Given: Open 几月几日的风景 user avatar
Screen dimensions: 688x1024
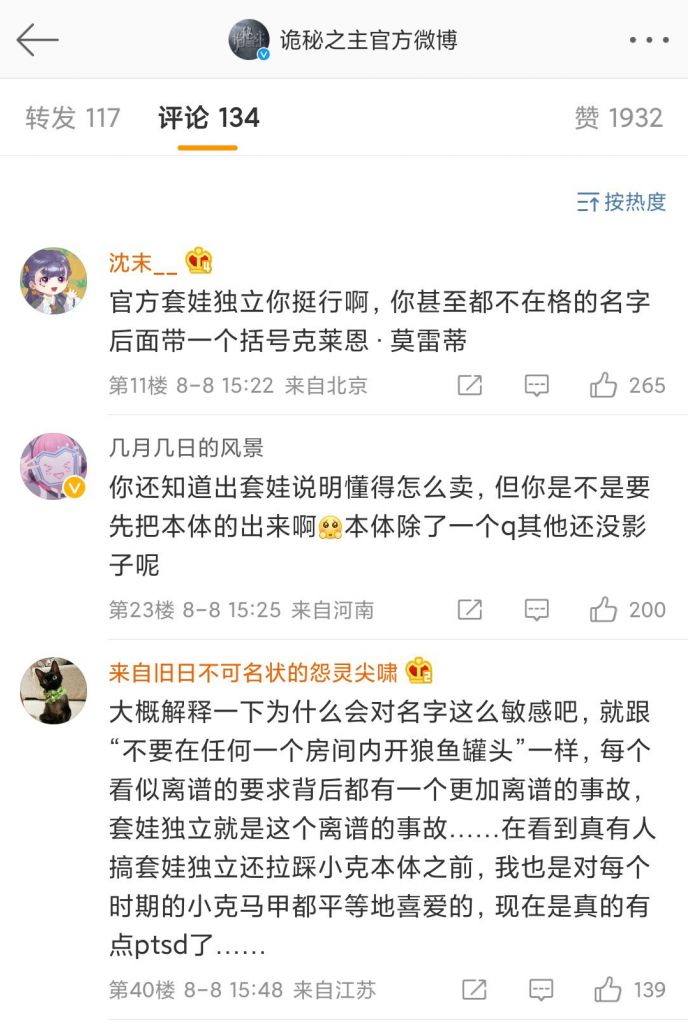Looking at the screenshot, I should (x=53, y=466).
